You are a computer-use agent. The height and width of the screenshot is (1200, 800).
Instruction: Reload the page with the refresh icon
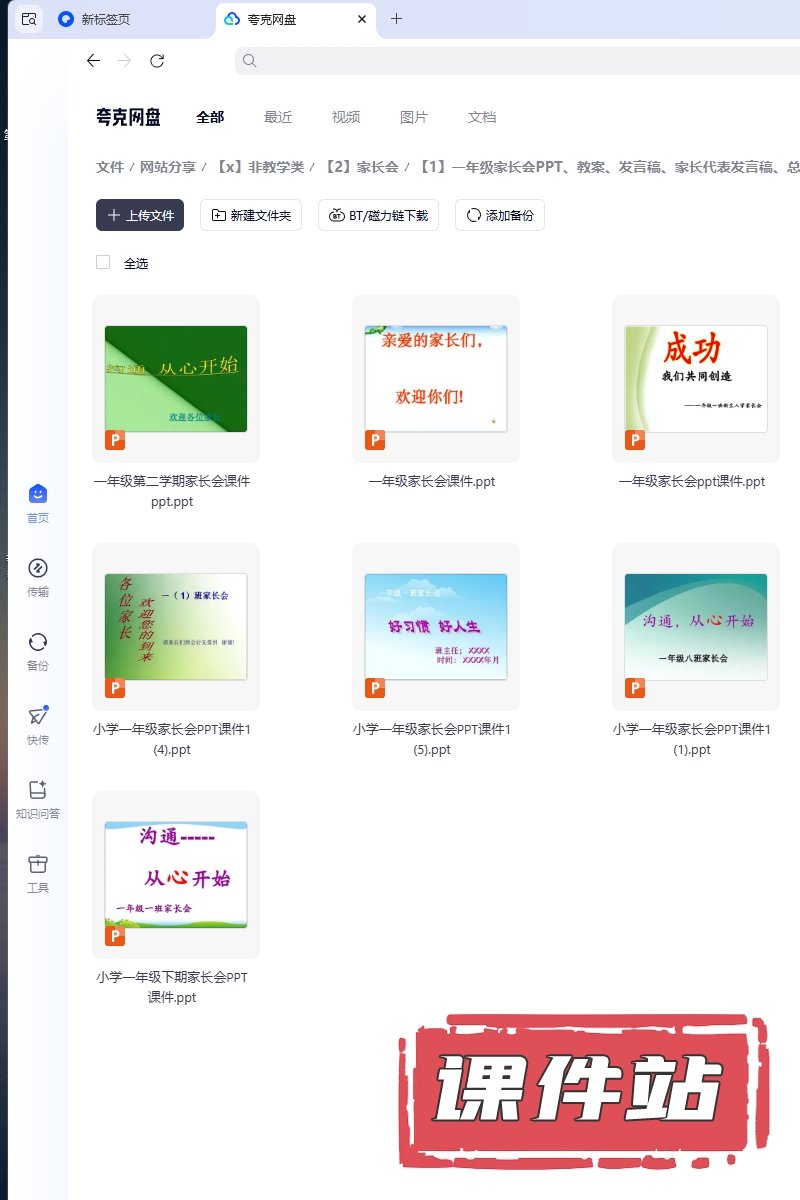point(157,61)
